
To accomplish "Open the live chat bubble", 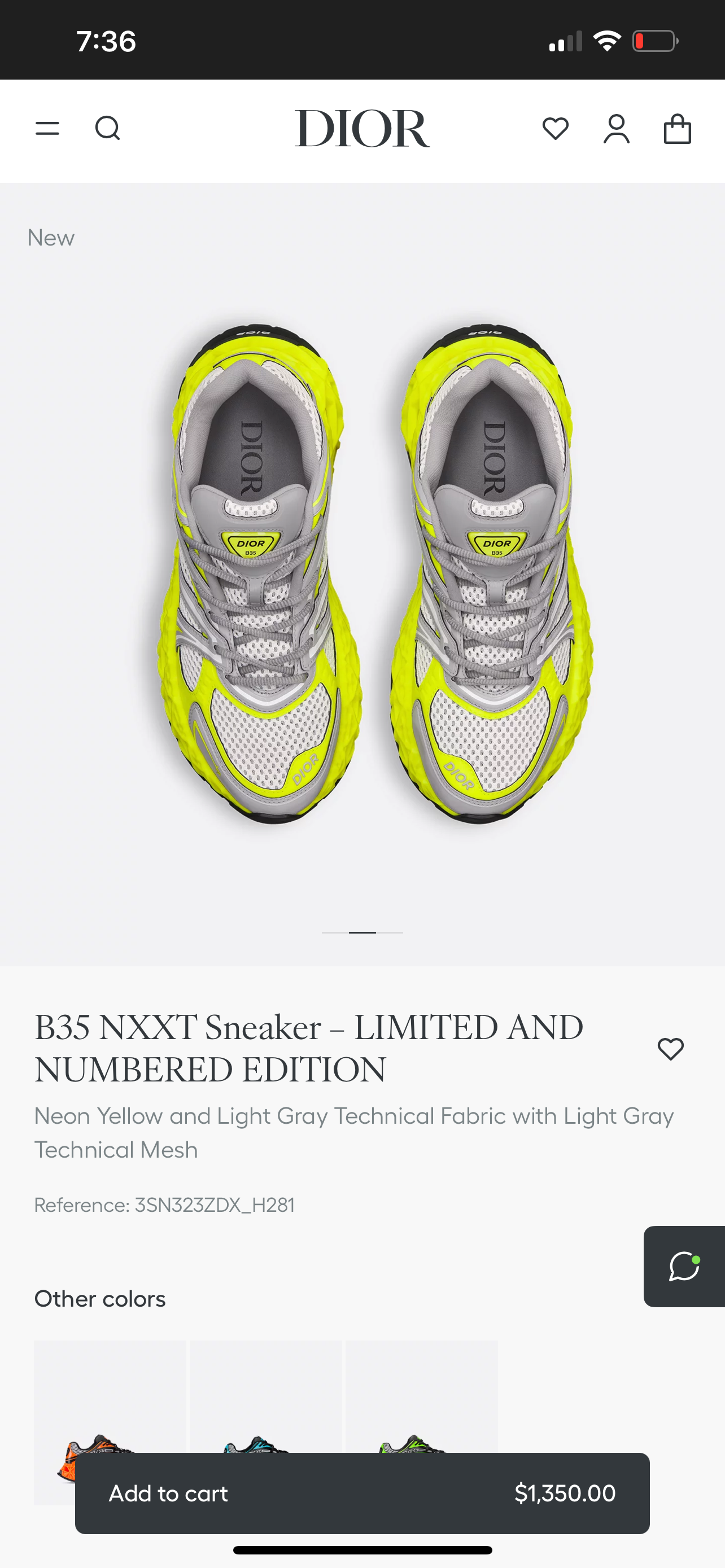I will point(684,1266).
